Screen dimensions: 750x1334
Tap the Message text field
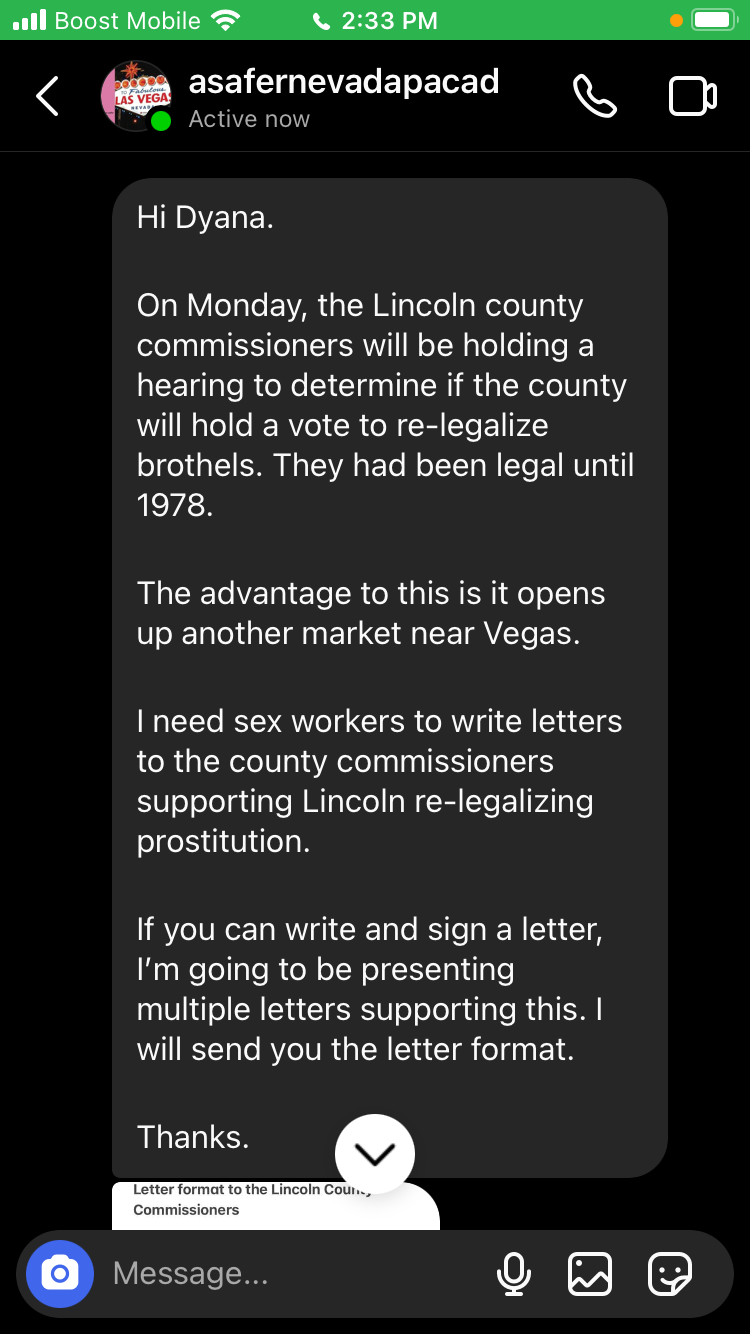point(290,1273)
